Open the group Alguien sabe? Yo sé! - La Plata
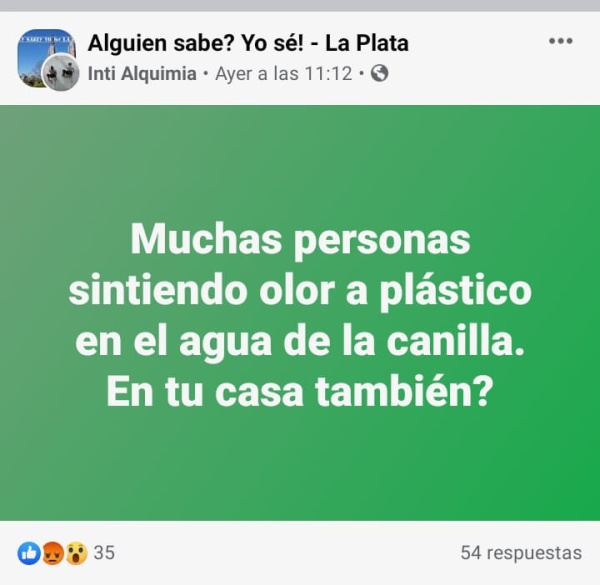Screen dimensions: 600x585 tap(248, 43)
